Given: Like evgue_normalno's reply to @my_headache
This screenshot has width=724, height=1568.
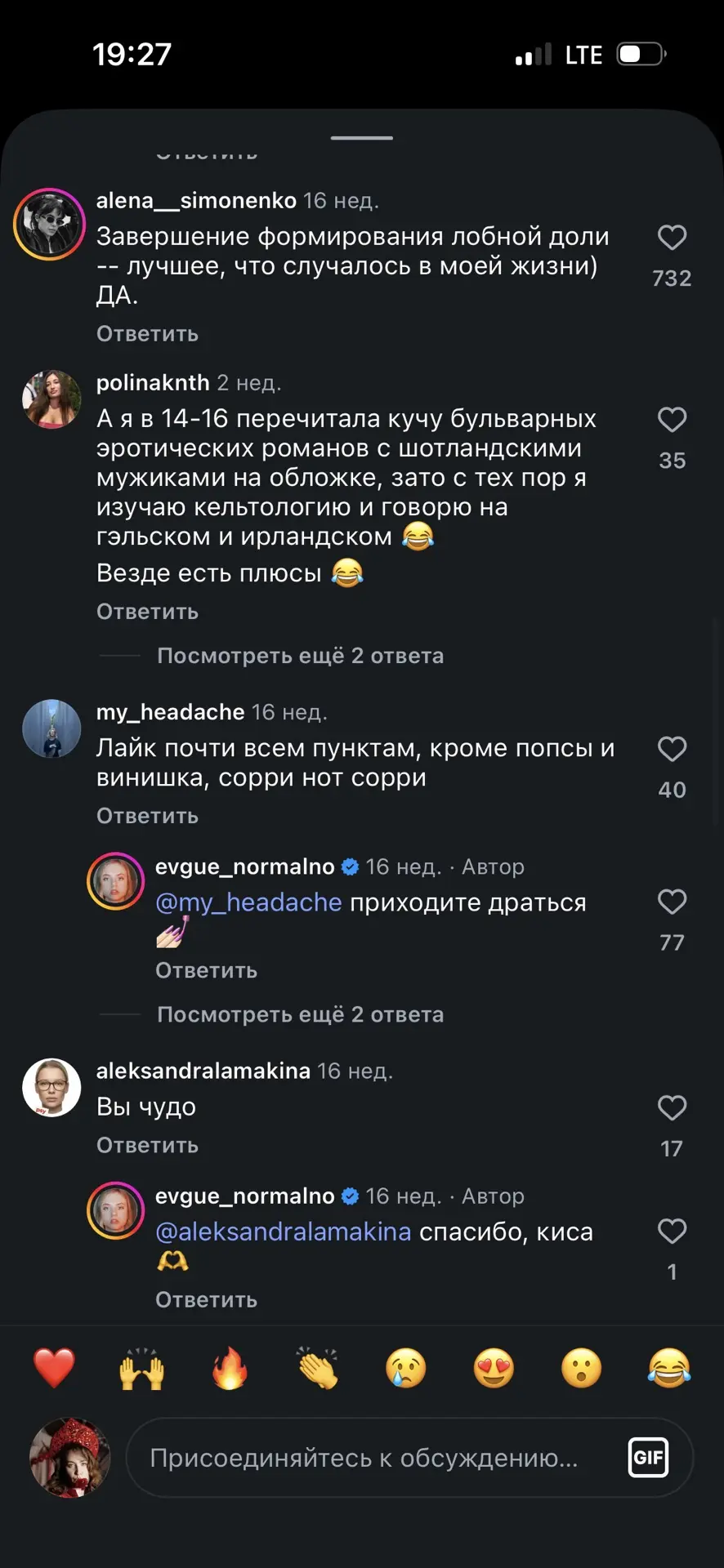Looking at the screenshot, I should pos(672,902).
